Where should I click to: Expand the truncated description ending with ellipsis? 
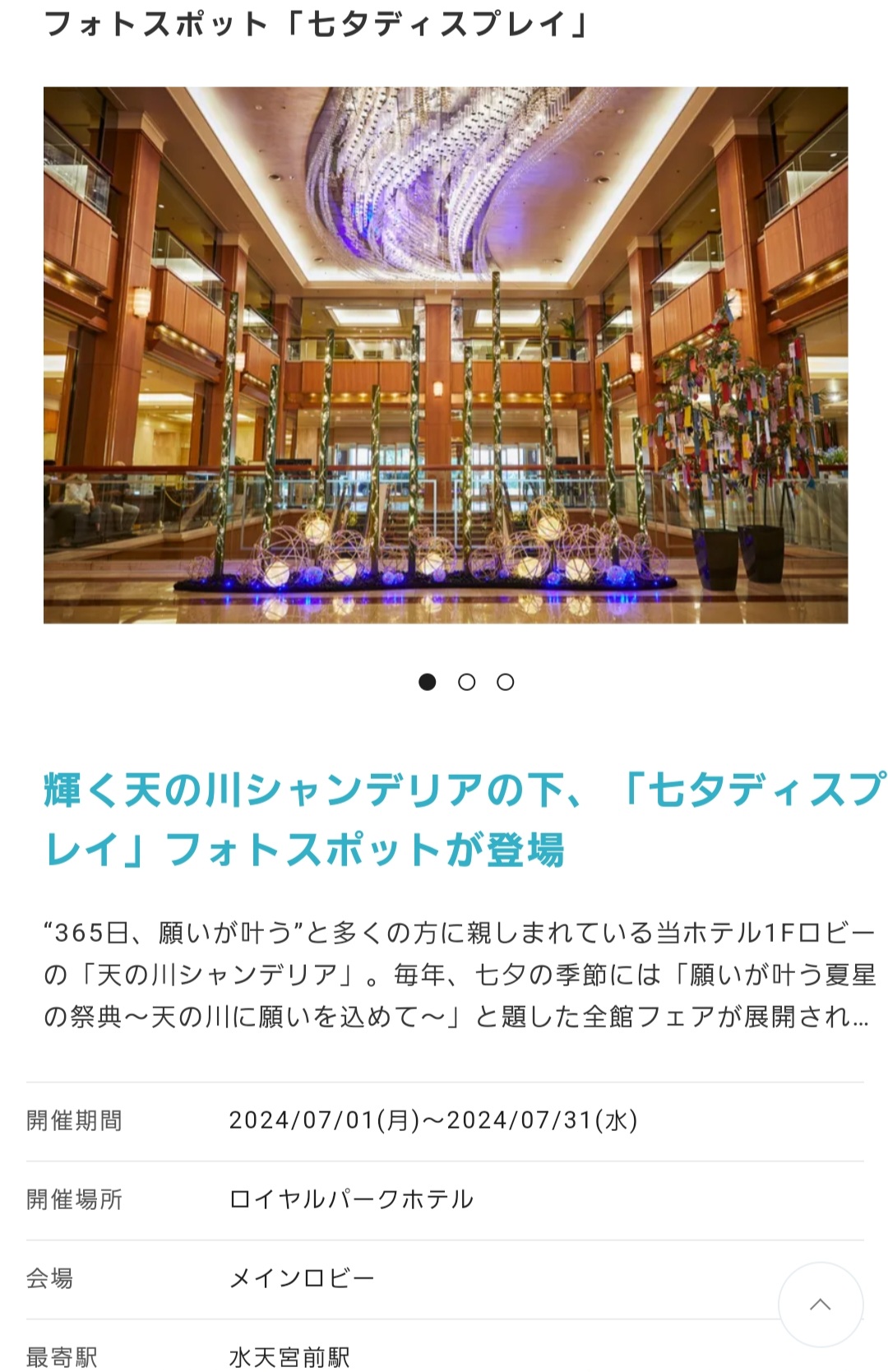(858, 1017)
